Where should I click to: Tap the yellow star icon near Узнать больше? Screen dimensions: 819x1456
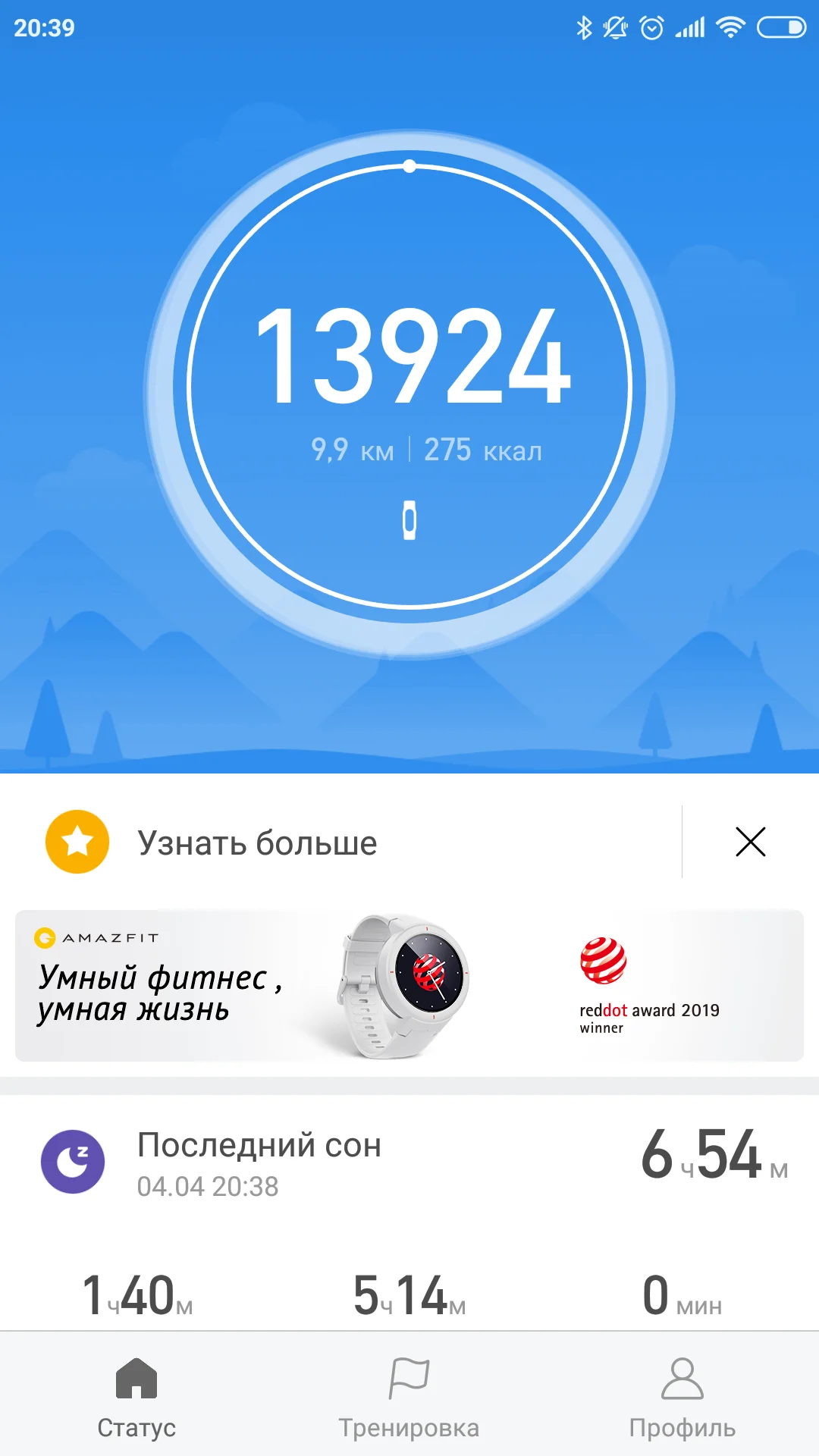click(74, 842)
